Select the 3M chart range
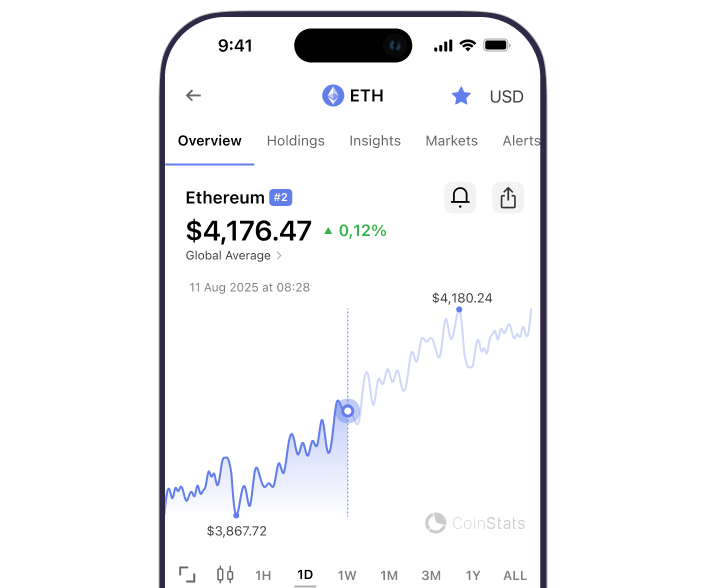Screen dimensions: 705x588 click(431, 575)
